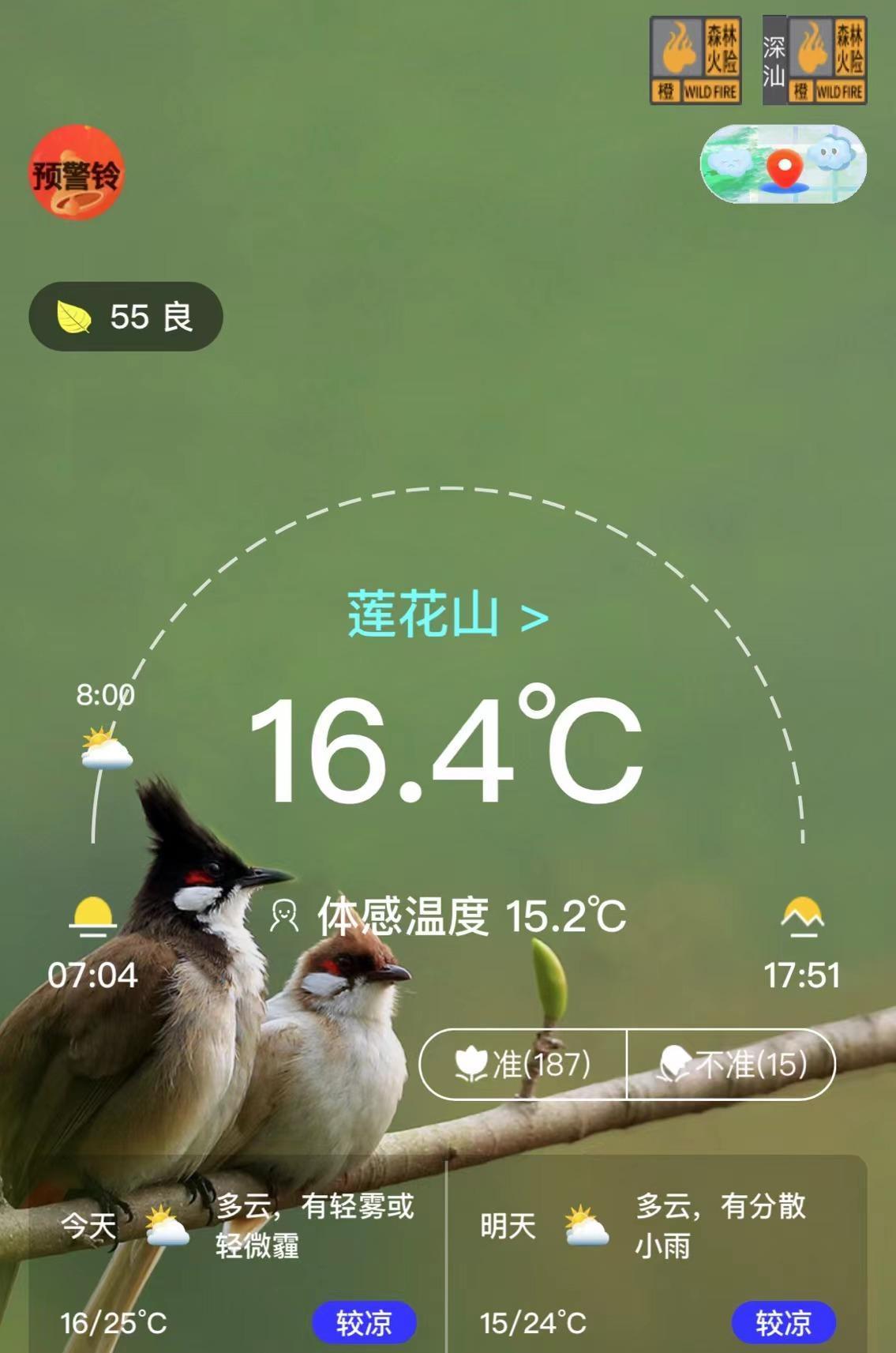The height and width of the screenshot is (1353, 896).
Task: Open the weather map location button
Action: (783, 164)
